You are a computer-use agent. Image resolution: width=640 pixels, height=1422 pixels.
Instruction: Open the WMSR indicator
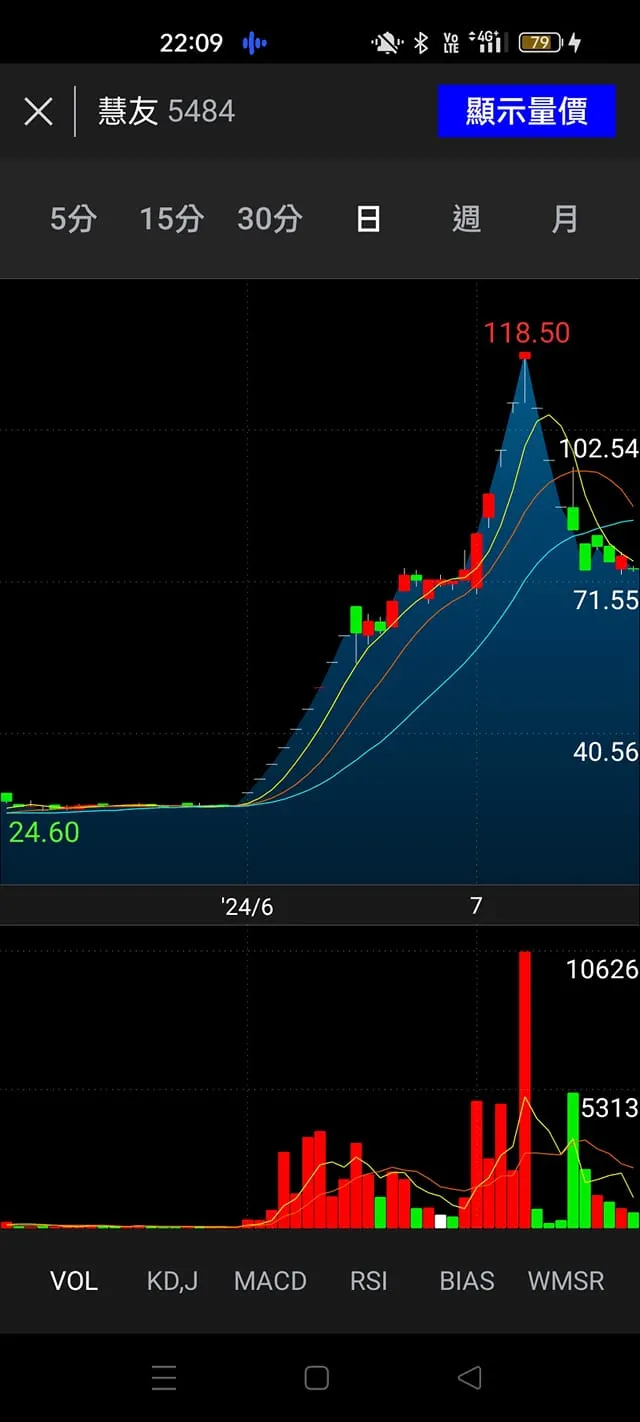[565, 1281]
